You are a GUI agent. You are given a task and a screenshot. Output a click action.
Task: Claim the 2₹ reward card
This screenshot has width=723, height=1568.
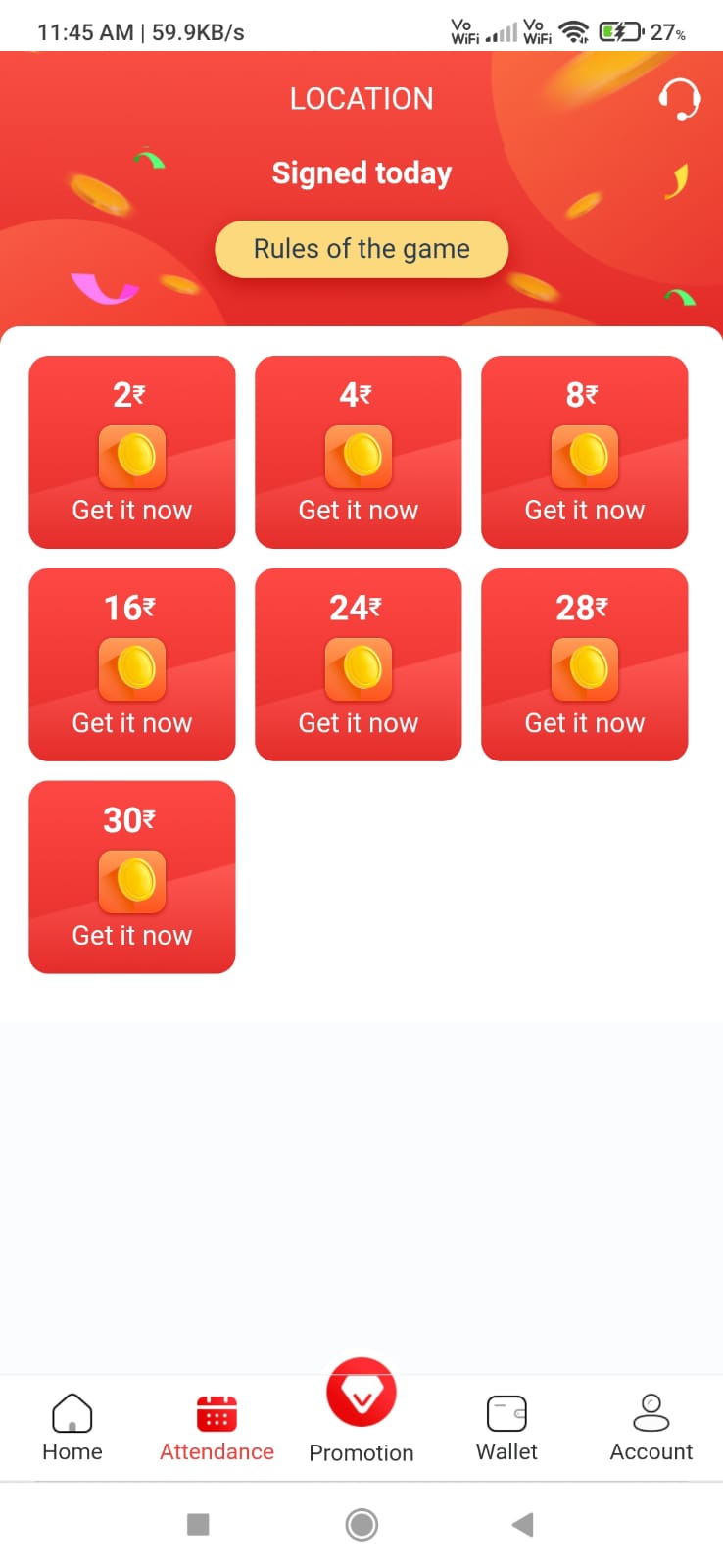pyautogui.click(x=132, y=452)
